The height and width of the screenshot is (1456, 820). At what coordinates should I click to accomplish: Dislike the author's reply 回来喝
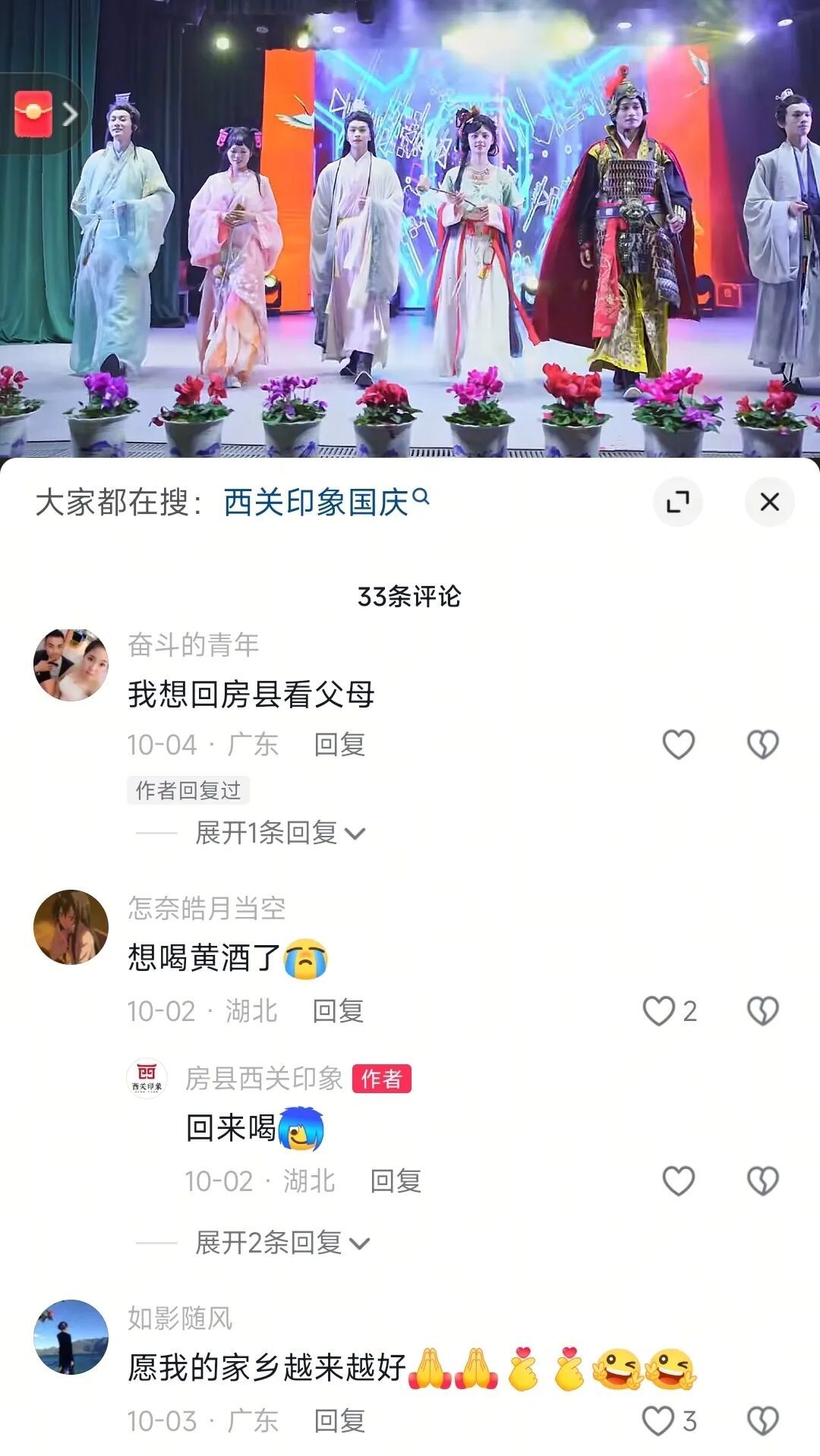(x=762, y=1181)
